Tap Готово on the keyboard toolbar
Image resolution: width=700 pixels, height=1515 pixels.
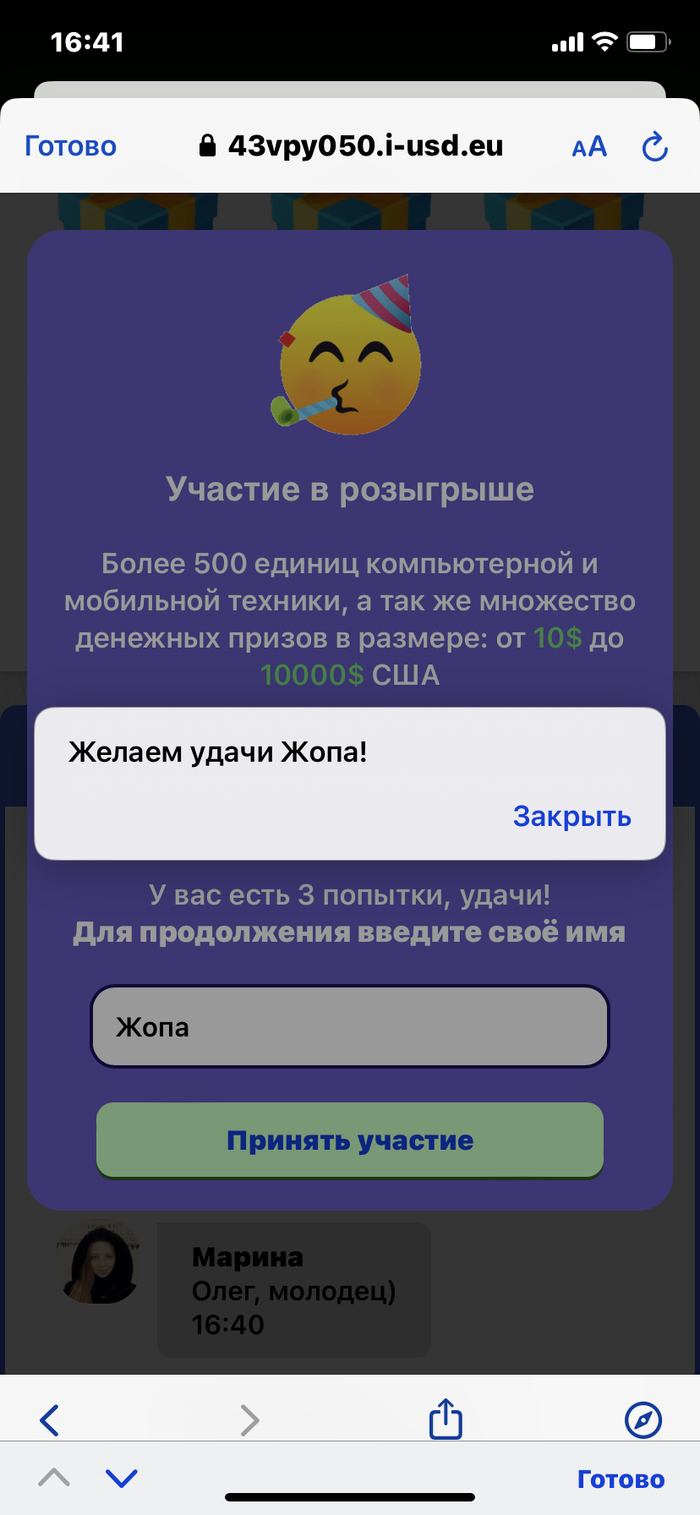[x=620, y=1479]
